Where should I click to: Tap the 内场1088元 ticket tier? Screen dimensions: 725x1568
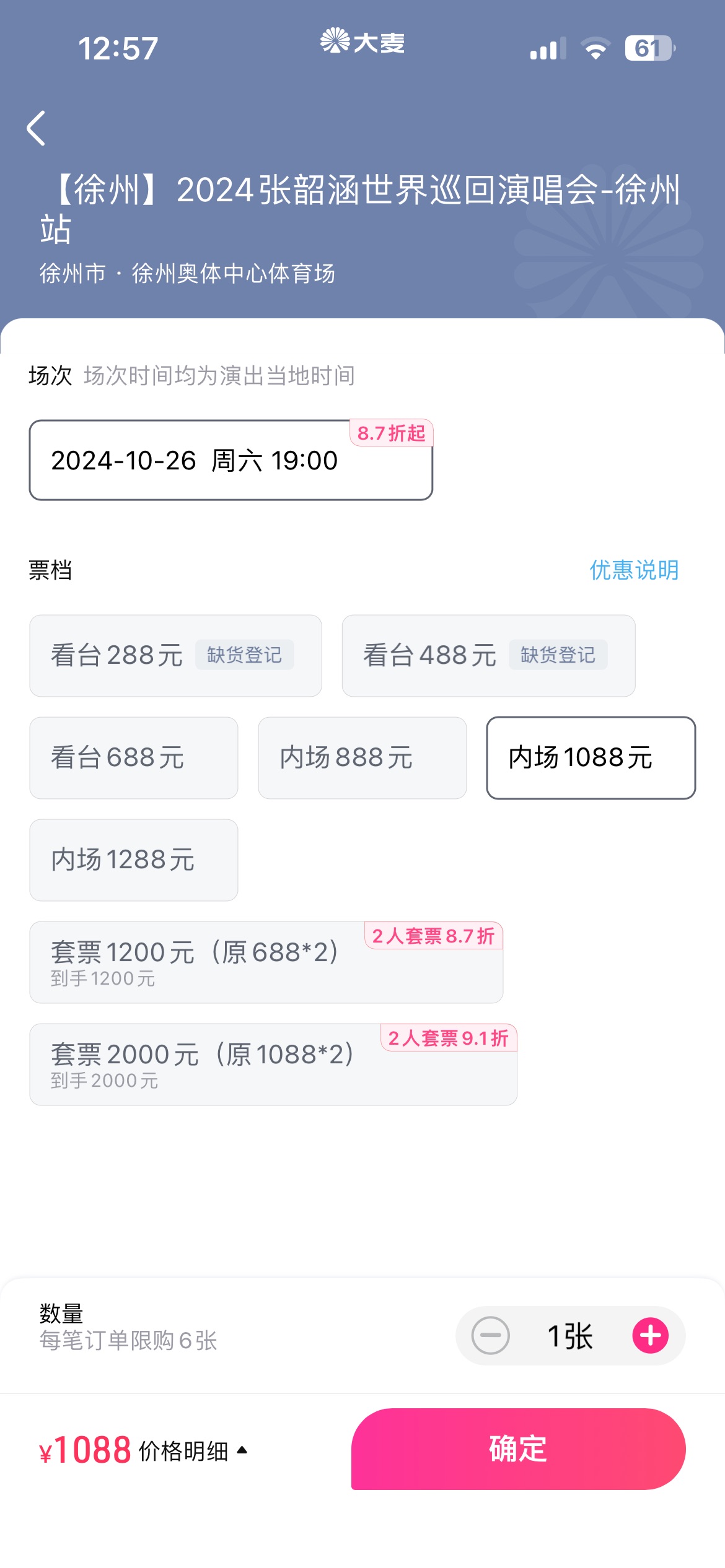[x=591, y=758]
